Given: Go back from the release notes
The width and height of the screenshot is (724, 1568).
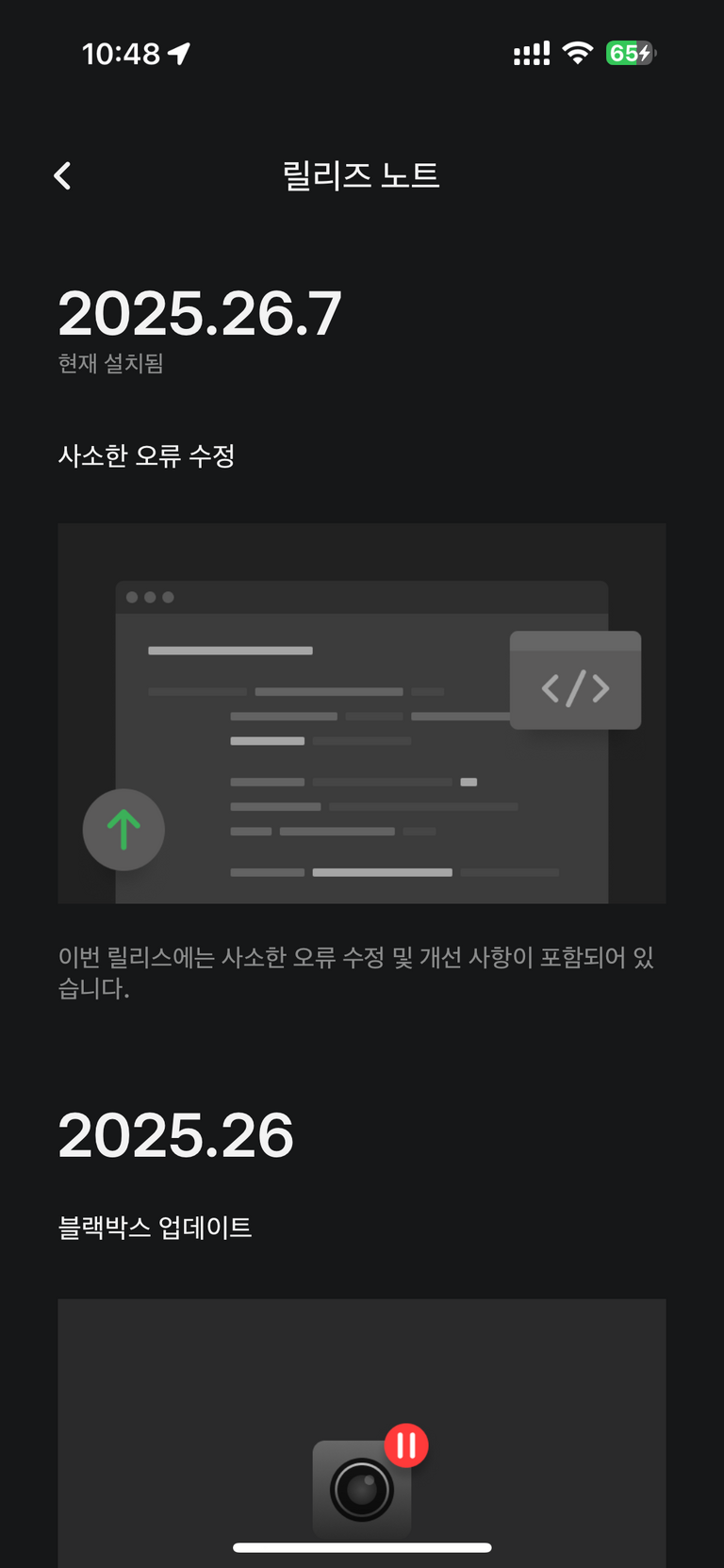Looking at the screenshot, I should [x=63, y=175].
